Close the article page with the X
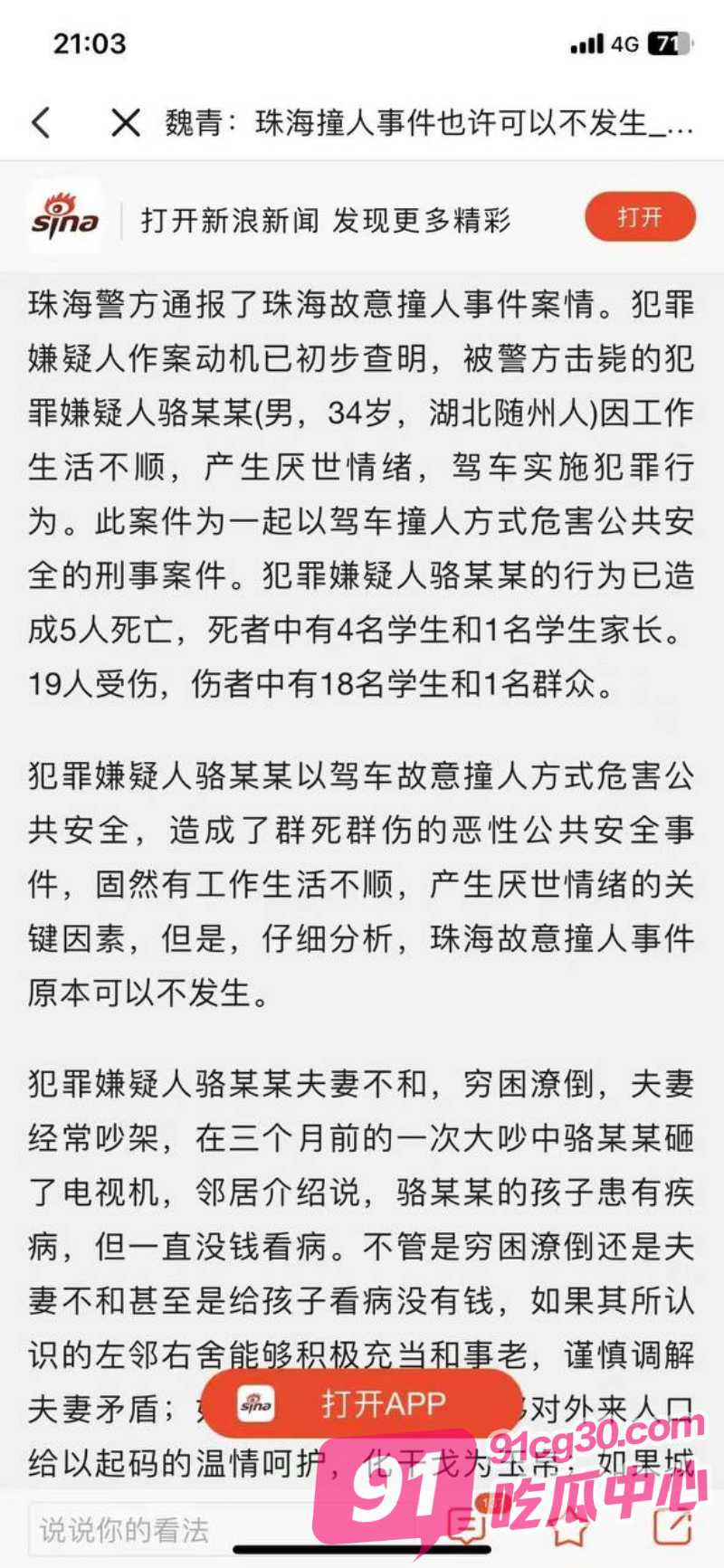Image resolution: width=724 pixels, height=1568 pixels. [125, 122]
